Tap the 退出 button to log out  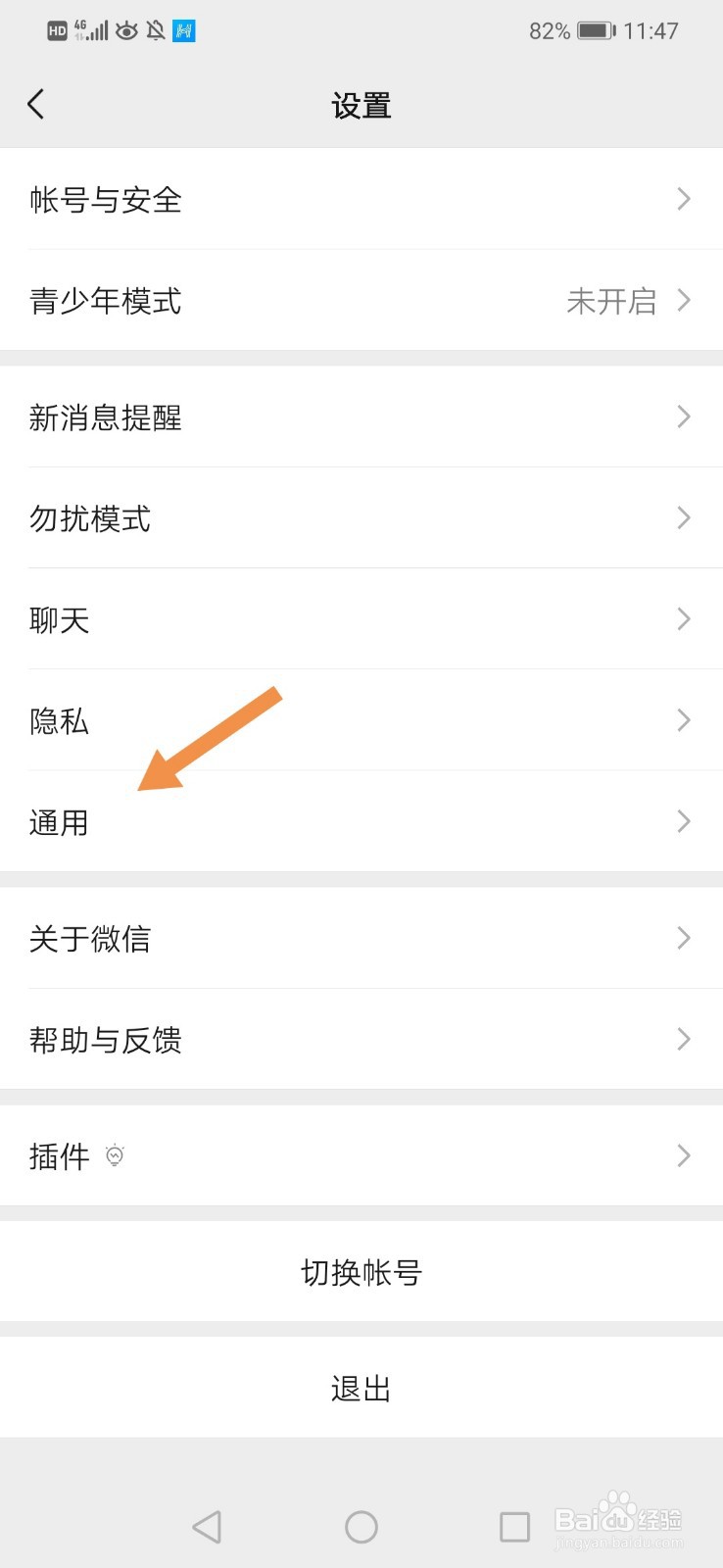361,1387
